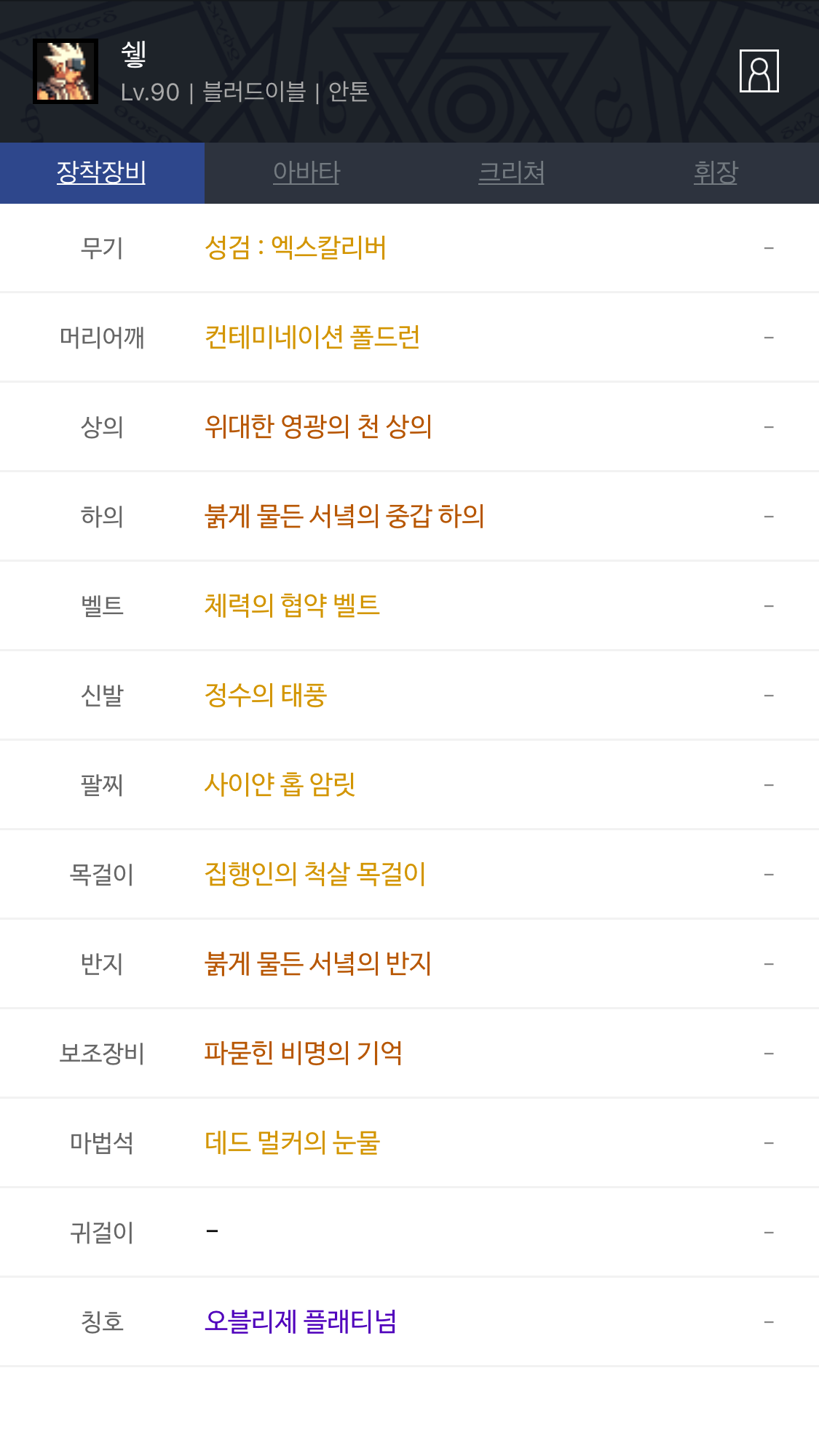Switch to the 아바타 tab

click(x=306, y=172)
